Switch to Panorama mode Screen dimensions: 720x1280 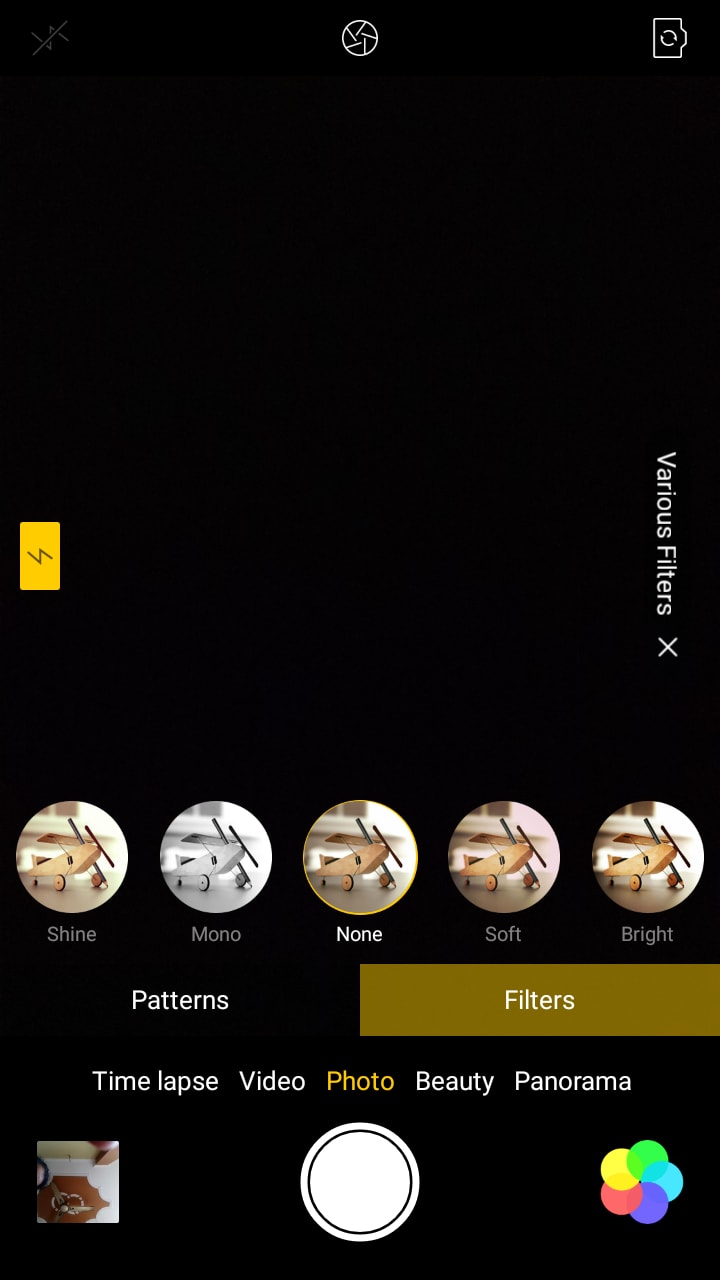point(572,1082)
